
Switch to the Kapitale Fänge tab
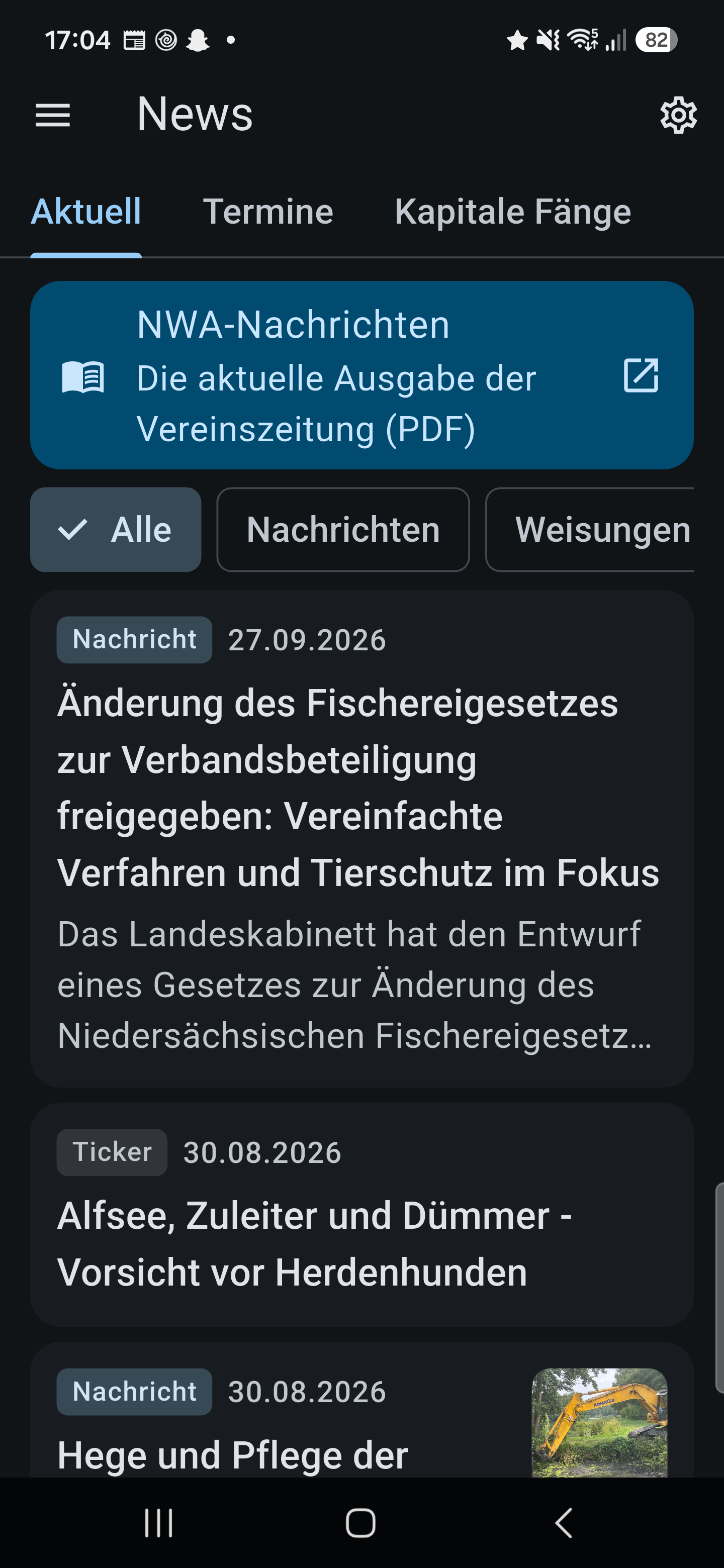pos(513,212)
